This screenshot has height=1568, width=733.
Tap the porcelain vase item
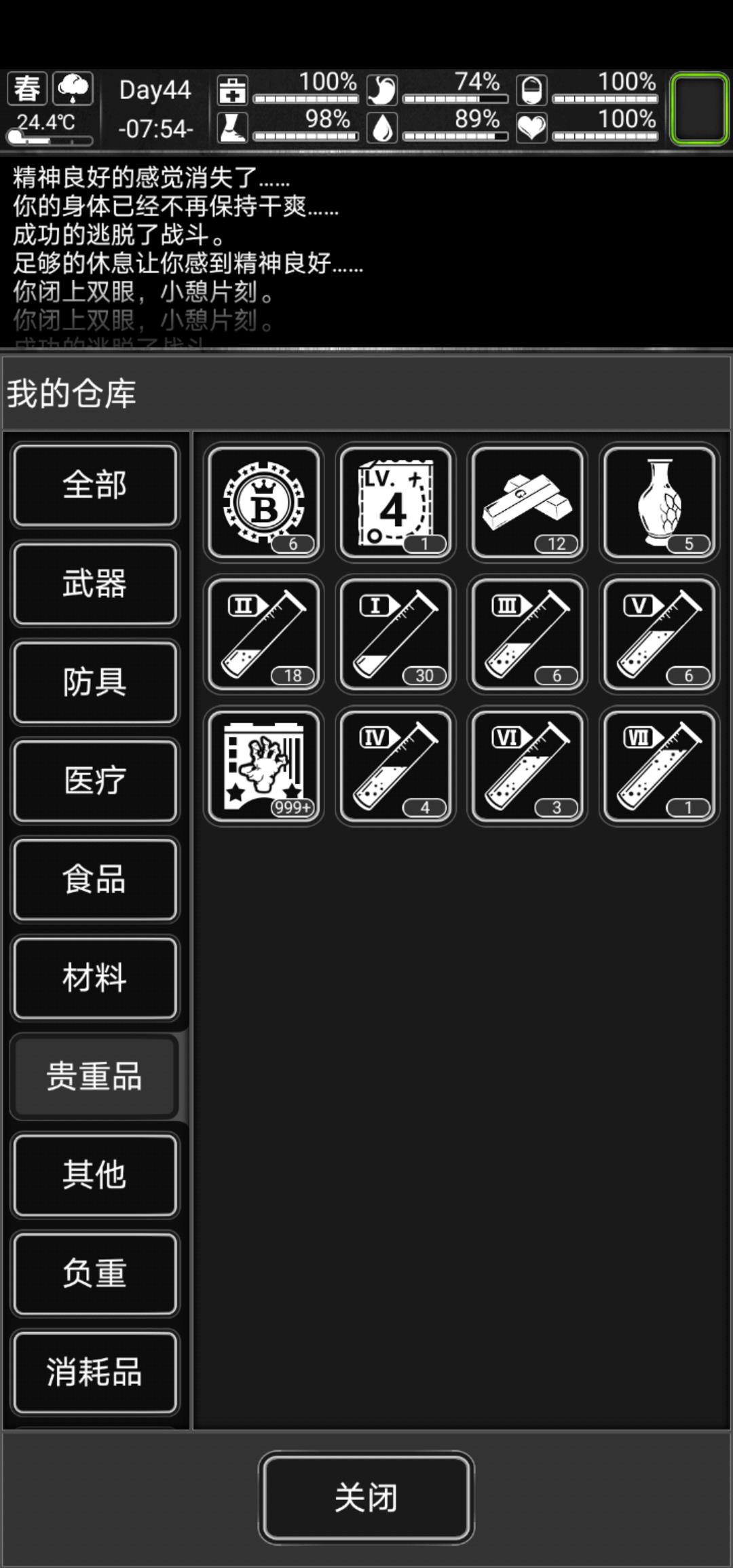[x=659, y=502]
